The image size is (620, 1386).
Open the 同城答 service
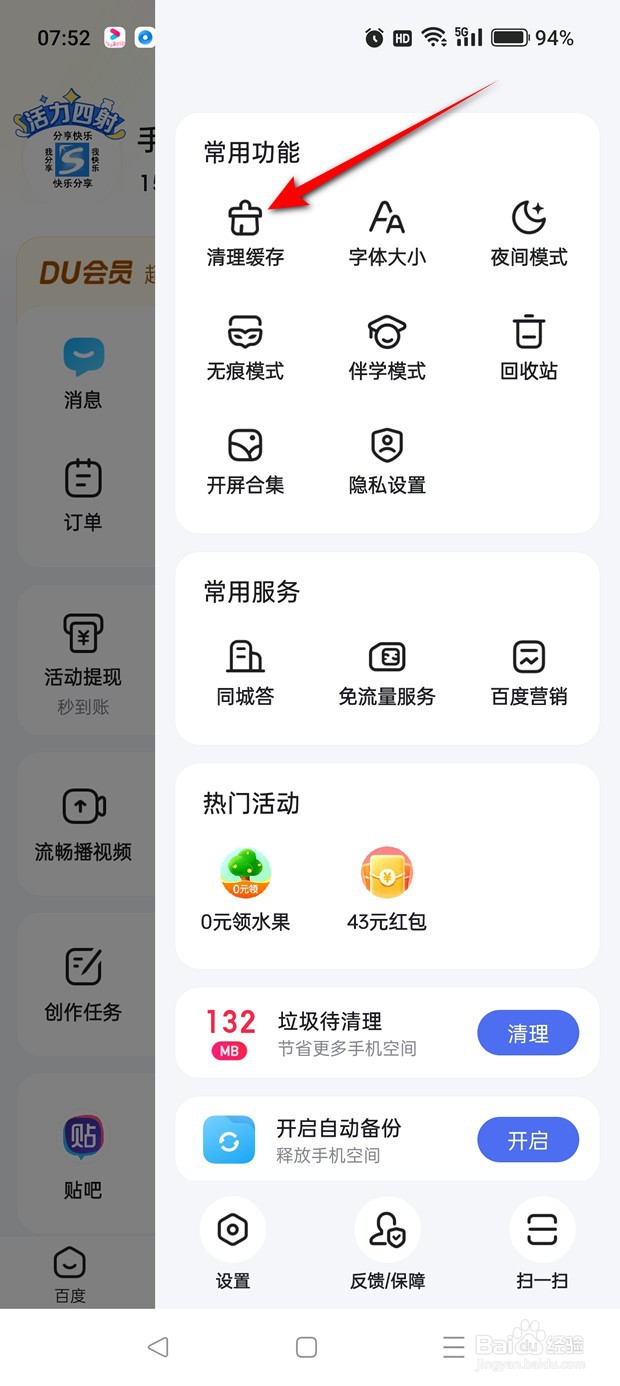click(x=245, y=673)
